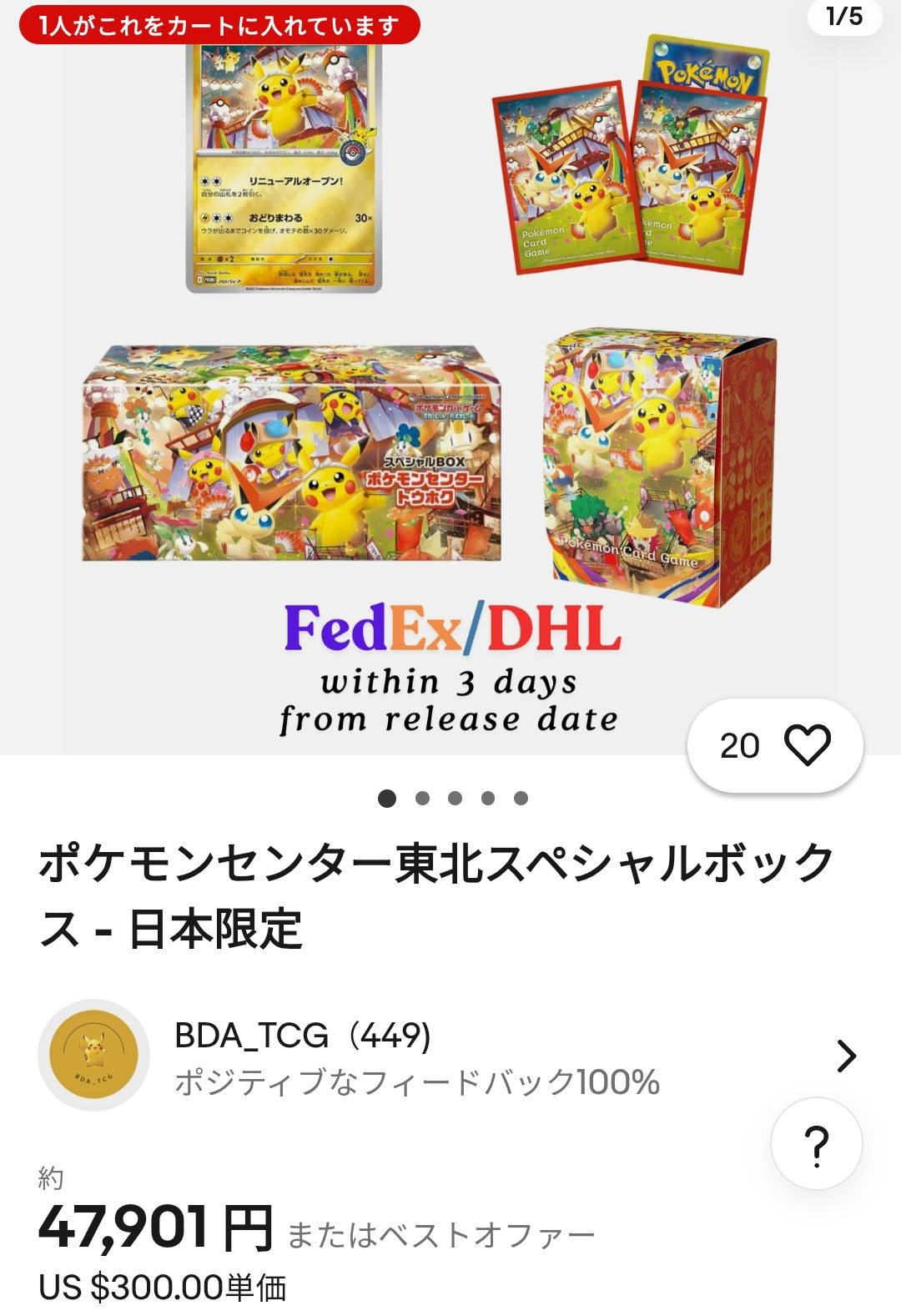This screenshot has width=901, height=1316.
Task: Open the help question mark button
Action: pos(816,1143)
